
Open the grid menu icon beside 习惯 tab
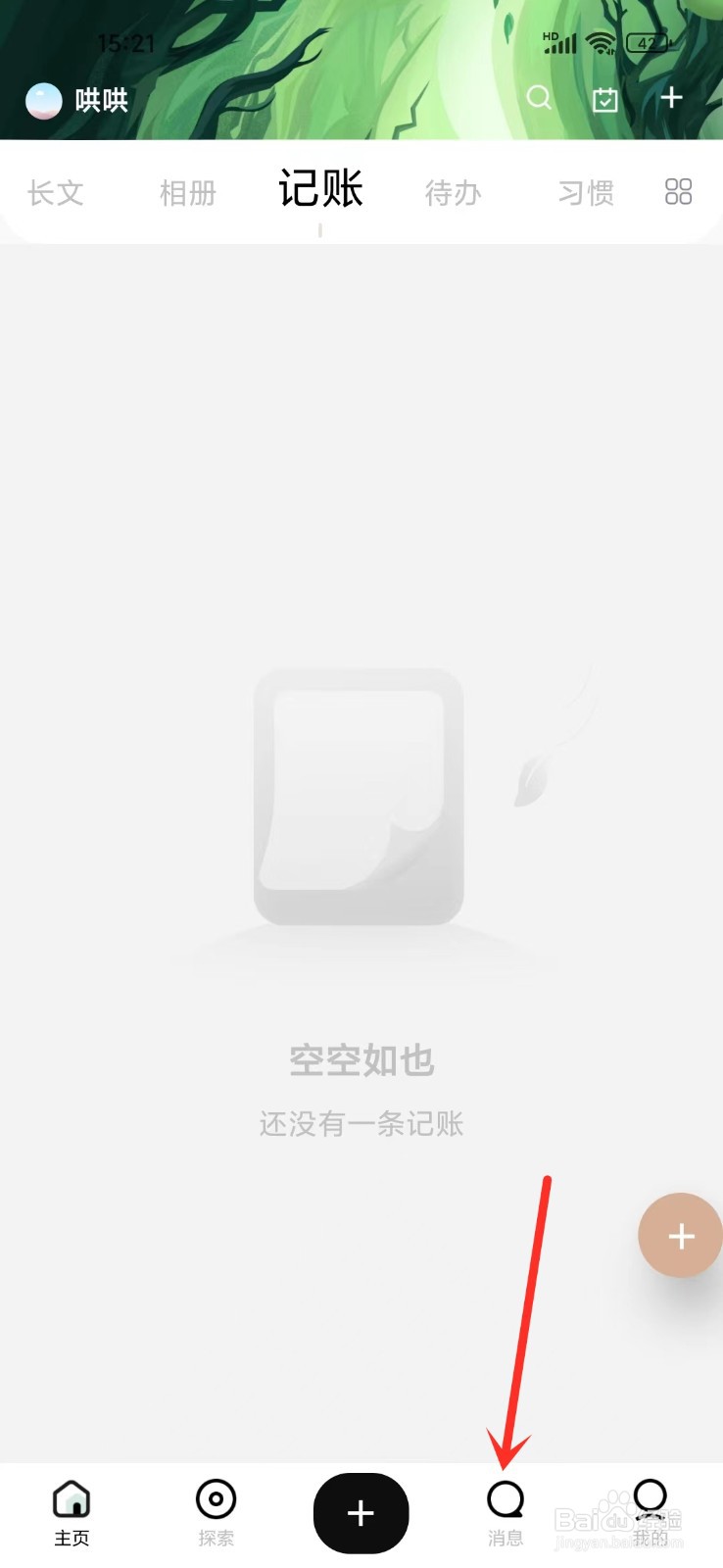click(678, 192)
